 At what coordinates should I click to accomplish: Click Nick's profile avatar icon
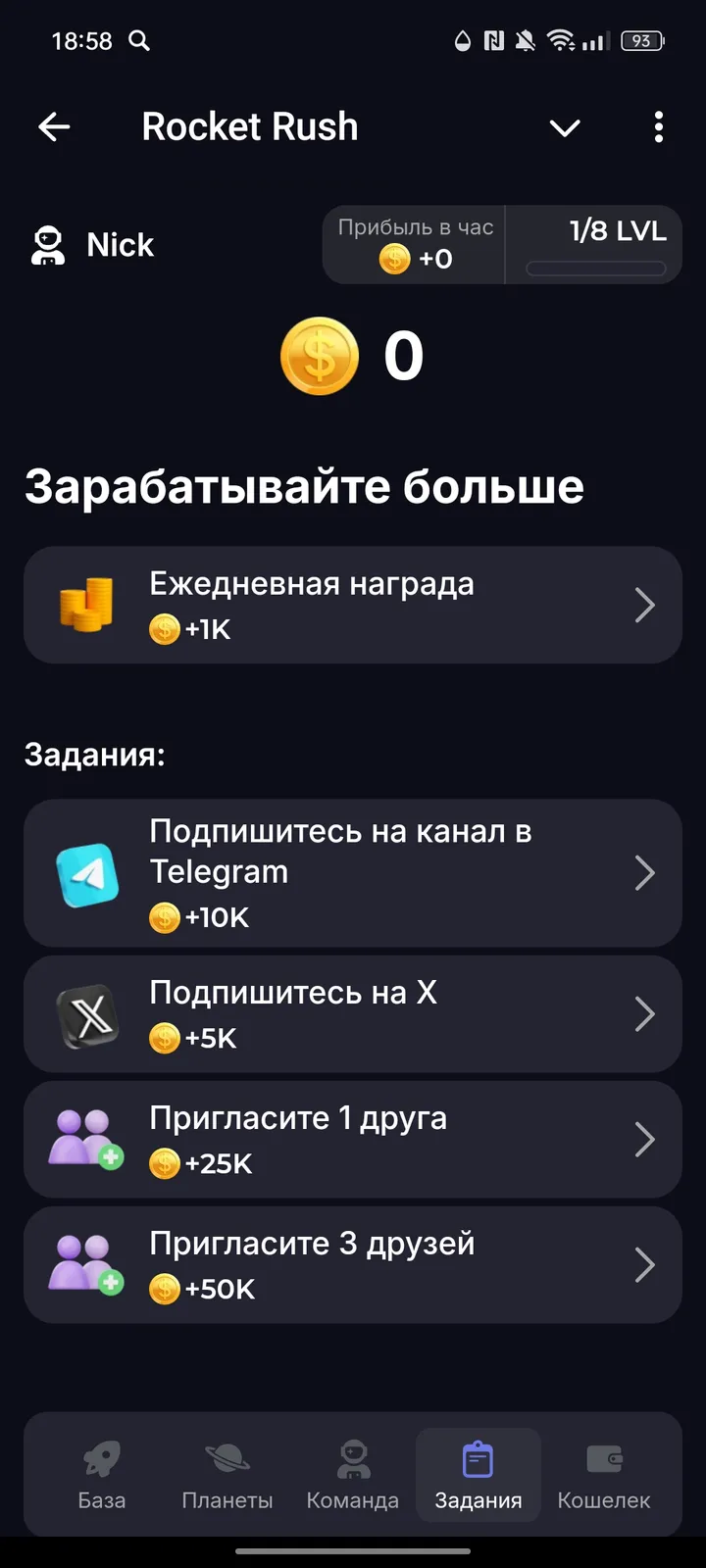pyautogui.click(x=47, y=244)
